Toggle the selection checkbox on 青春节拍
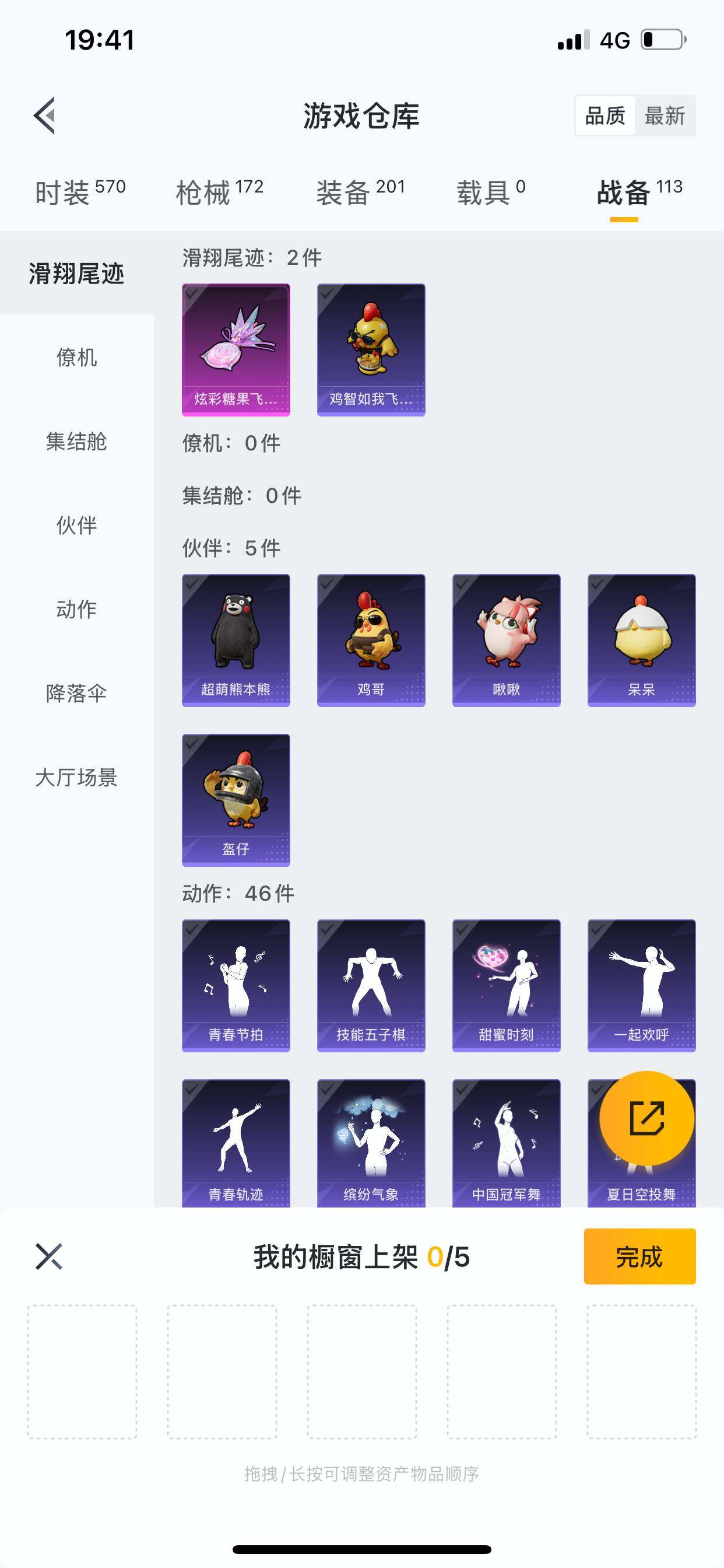Screen dimensions: 724x1568 (x=194, y=933)
